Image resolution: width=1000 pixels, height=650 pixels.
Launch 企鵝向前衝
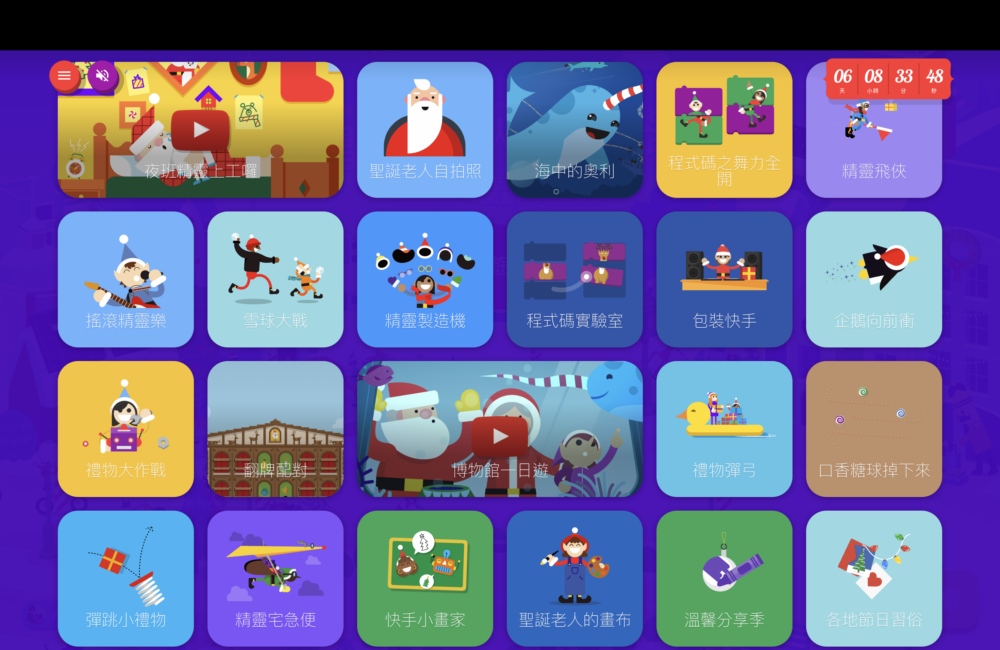click(873, 279)
